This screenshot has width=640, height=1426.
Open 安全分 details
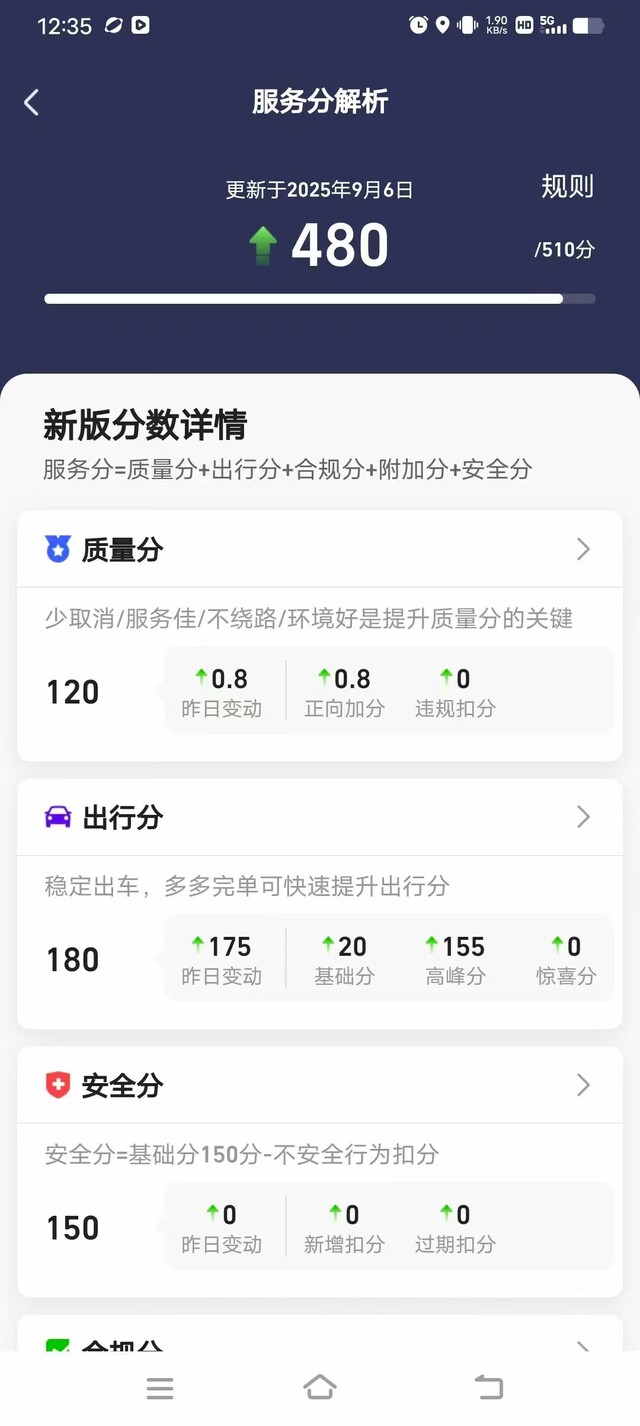320,1085
